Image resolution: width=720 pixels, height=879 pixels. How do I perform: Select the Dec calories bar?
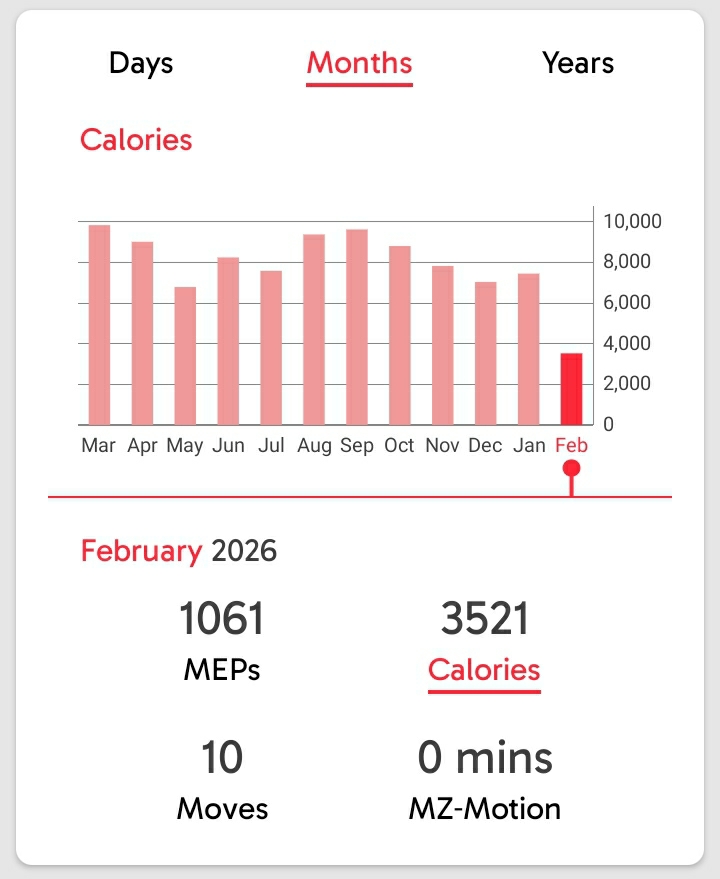tap(486, 353)
